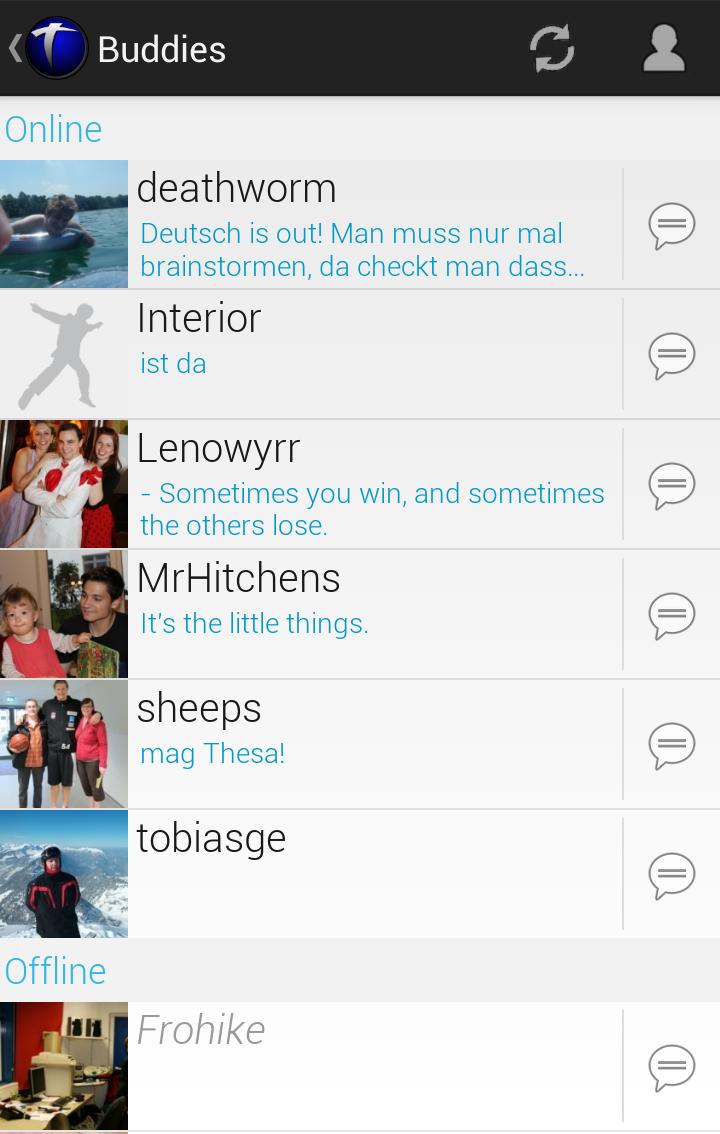Screen dimensions: 720x1134
Task: Message deathworm via the chat bubble
Action: point(672,225)
